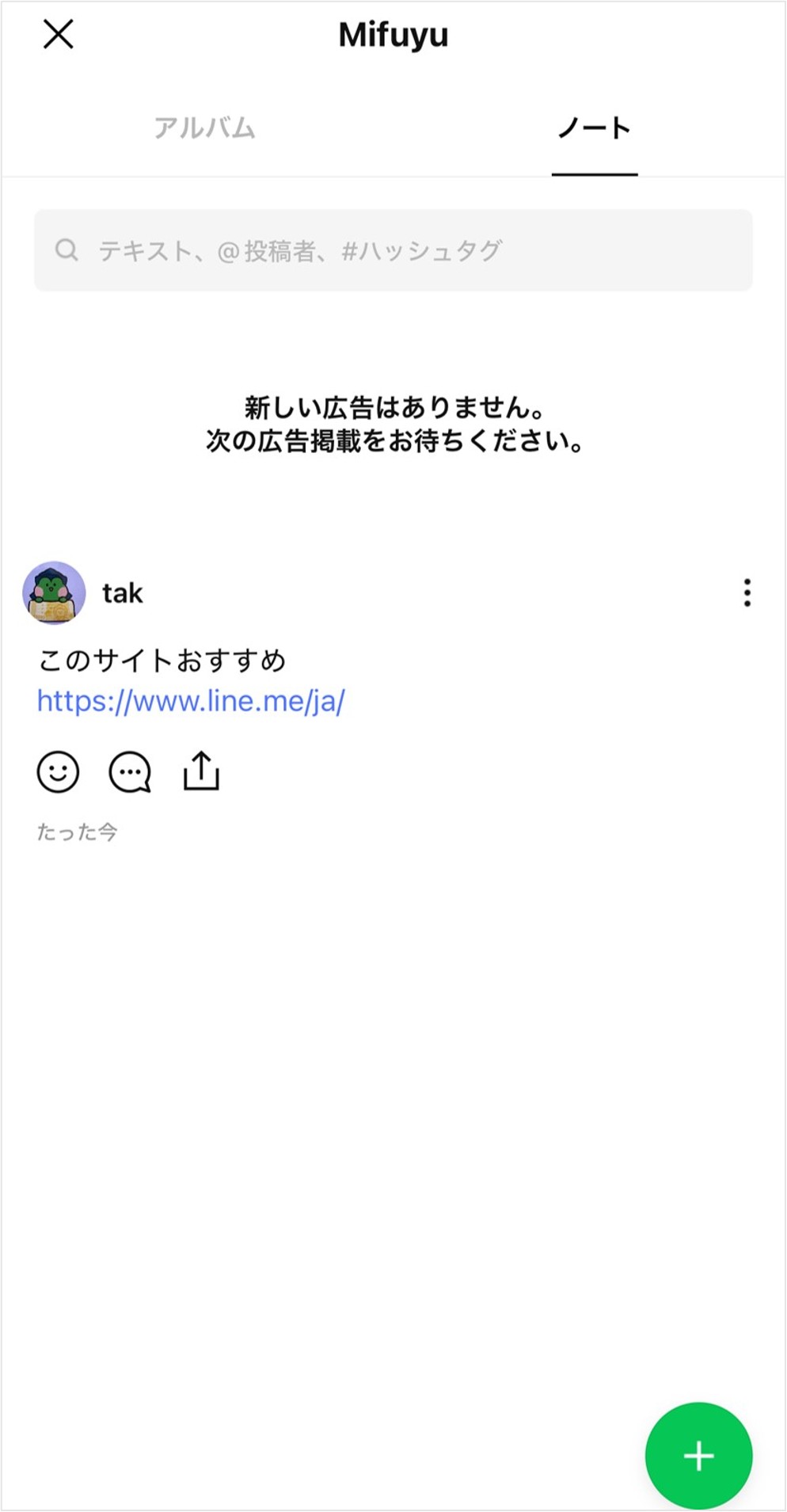The image size is (787, 1512).
Task: Open tak's profile picture
Action: coord(54,593)
